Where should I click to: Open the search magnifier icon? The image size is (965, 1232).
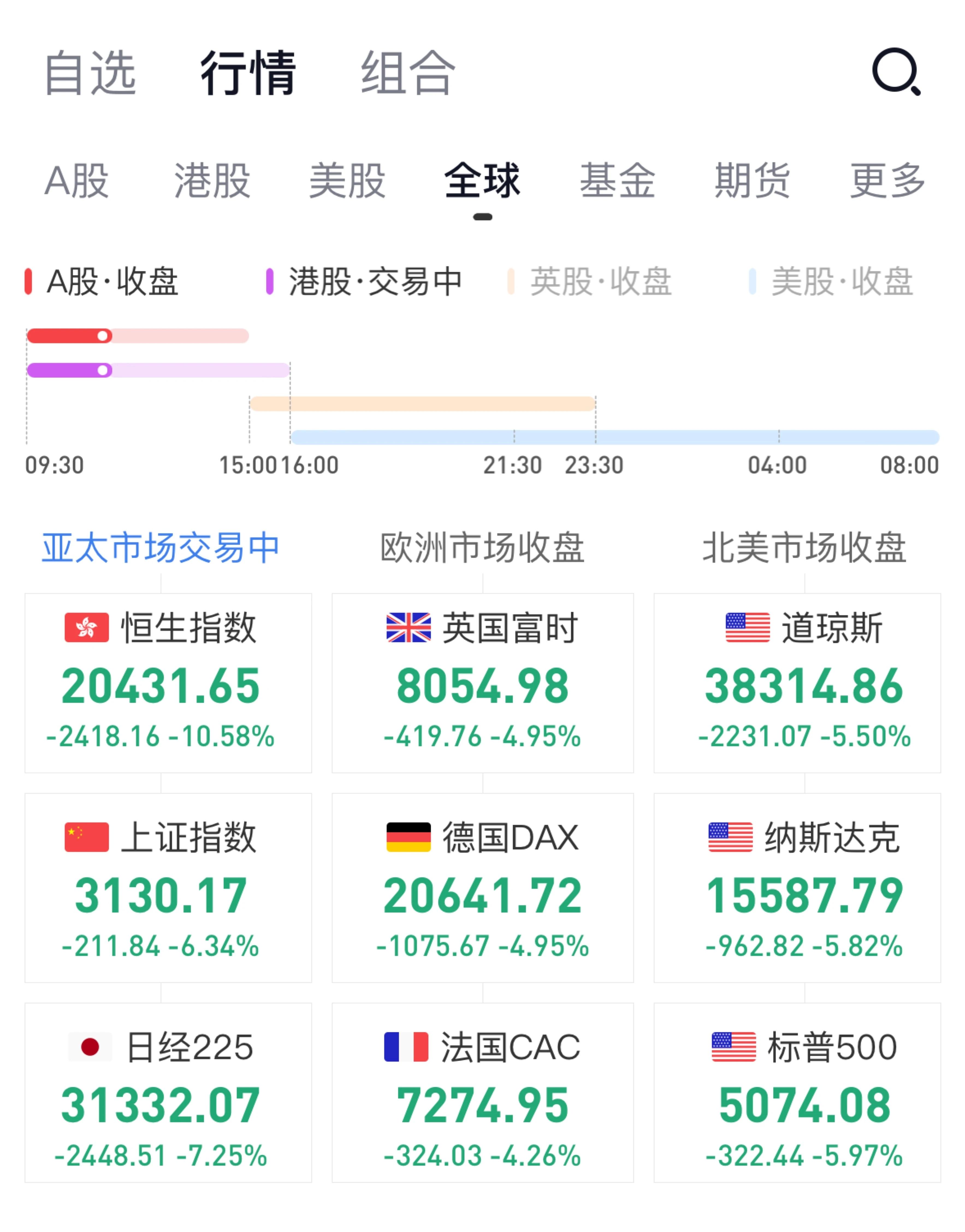(x=896, y=72)
